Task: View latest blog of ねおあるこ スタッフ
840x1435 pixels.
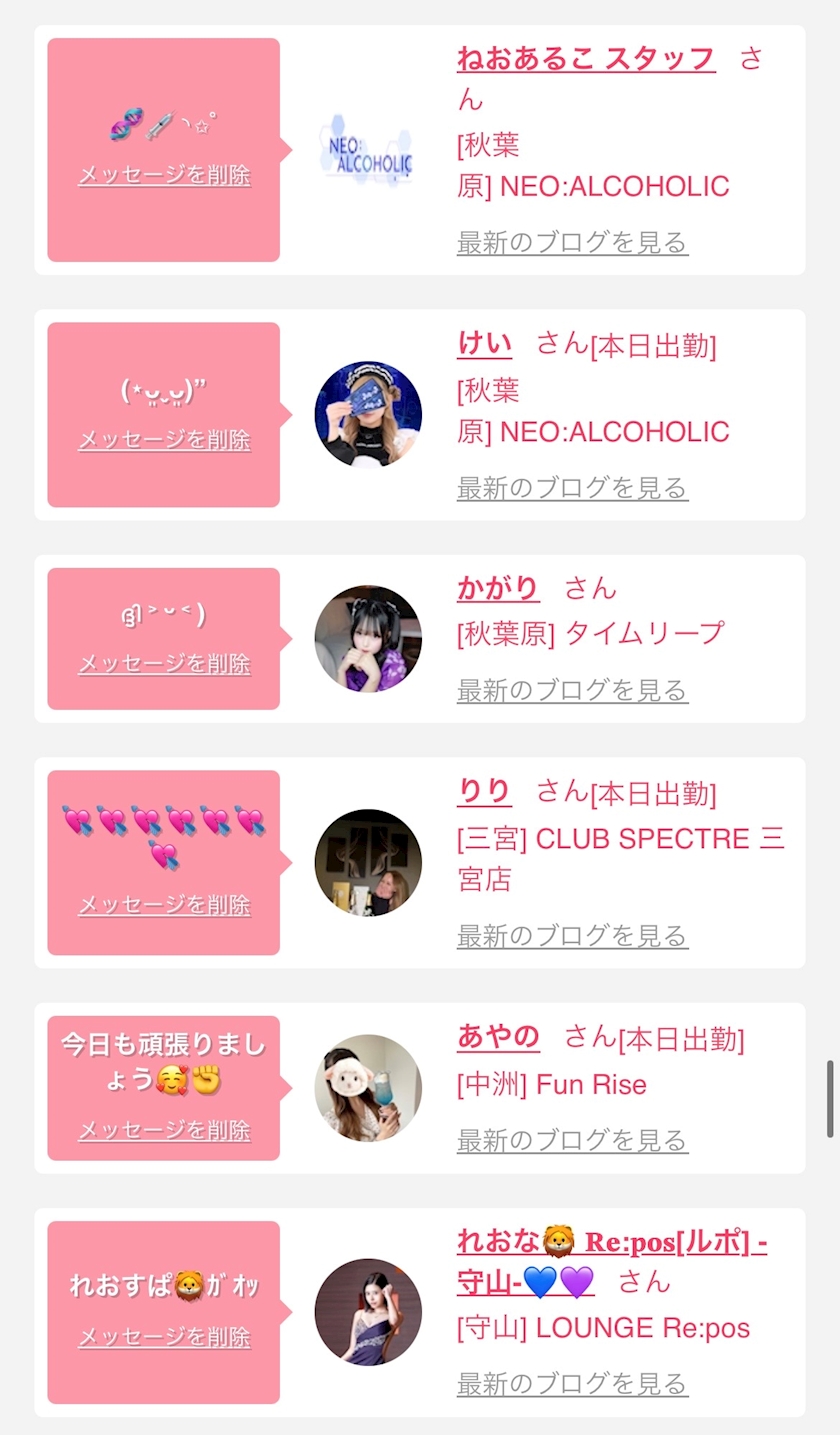Action: pyautogui.click(x=572, y=242)
